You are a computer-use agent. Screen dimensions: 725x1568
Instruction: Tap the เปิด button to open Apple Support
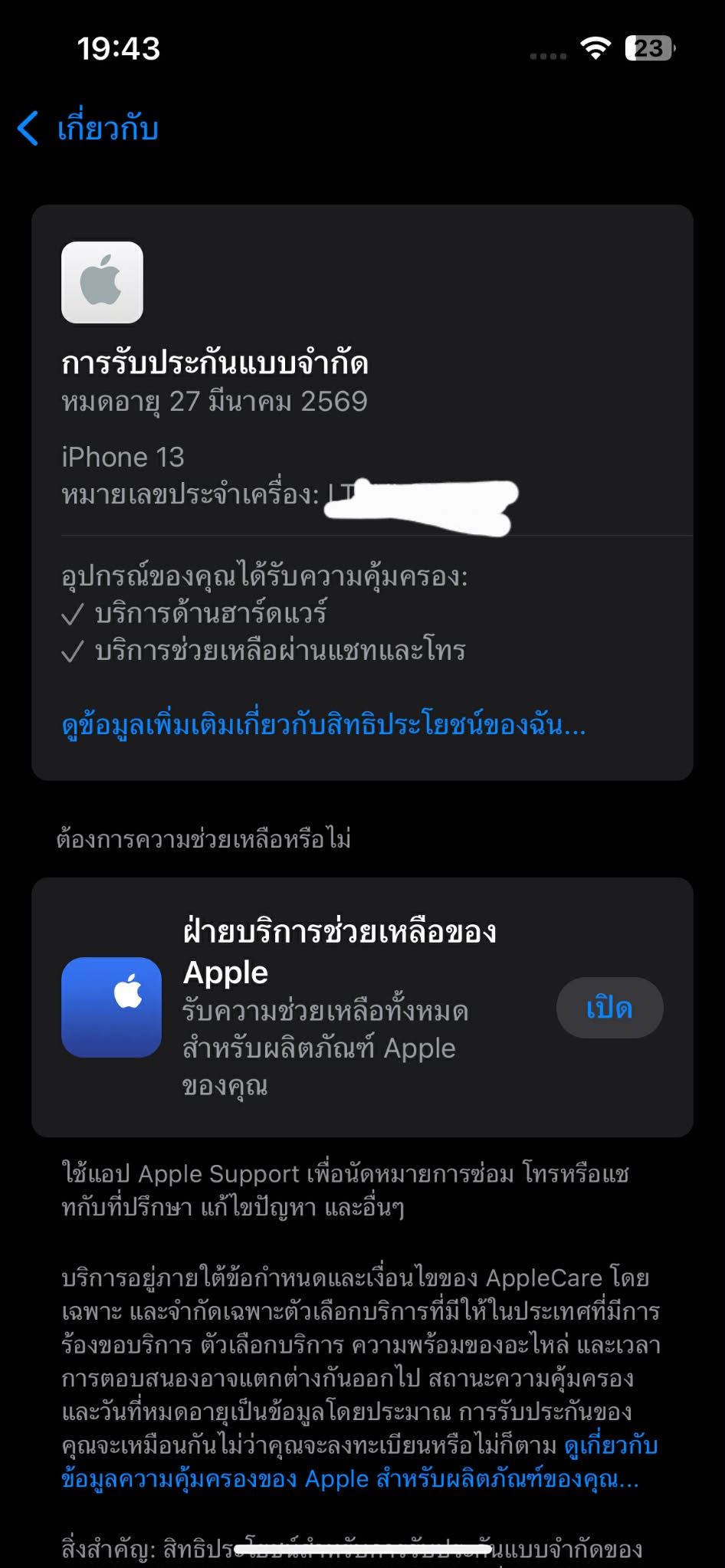tap(609, 1008)
